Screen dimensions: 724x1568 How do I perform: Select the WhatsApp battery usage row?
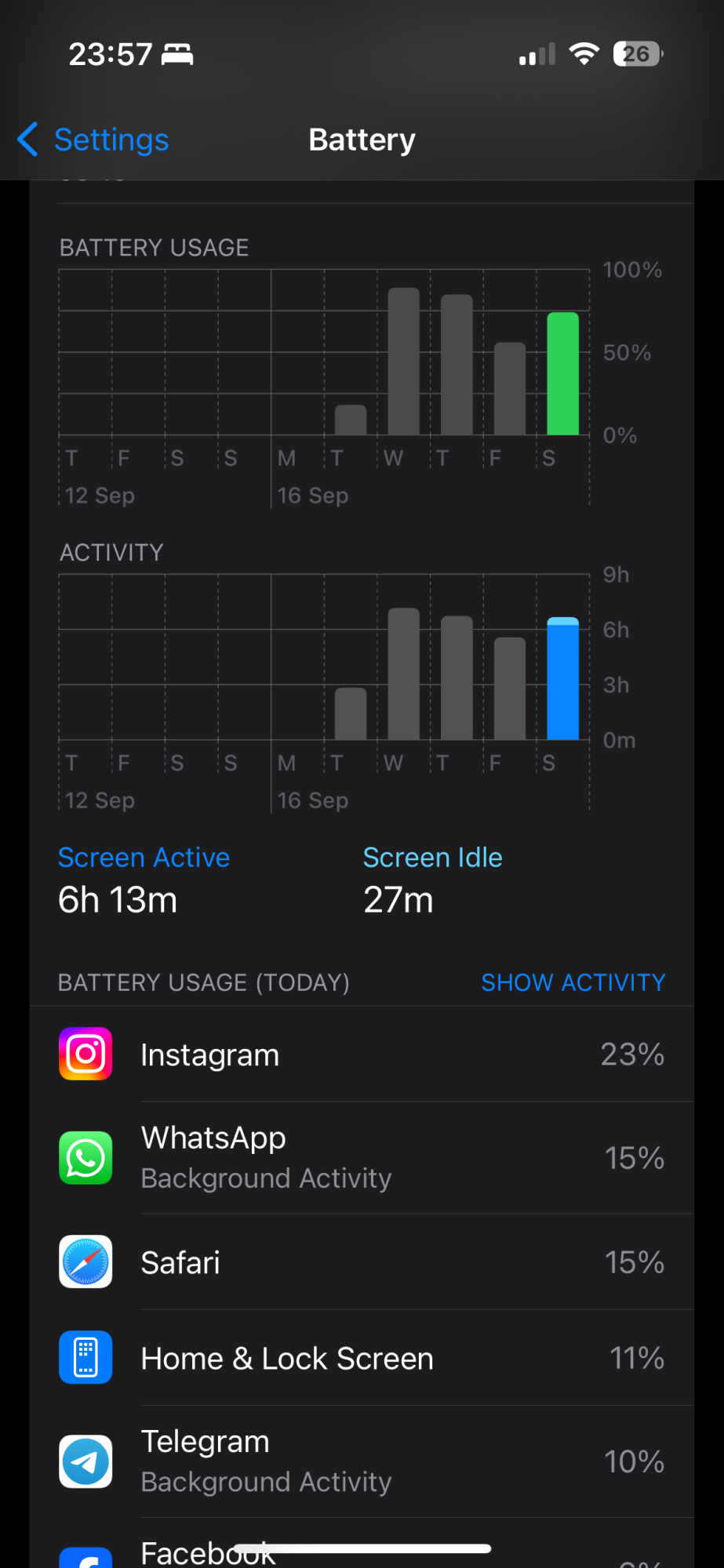click(362, 1158)
